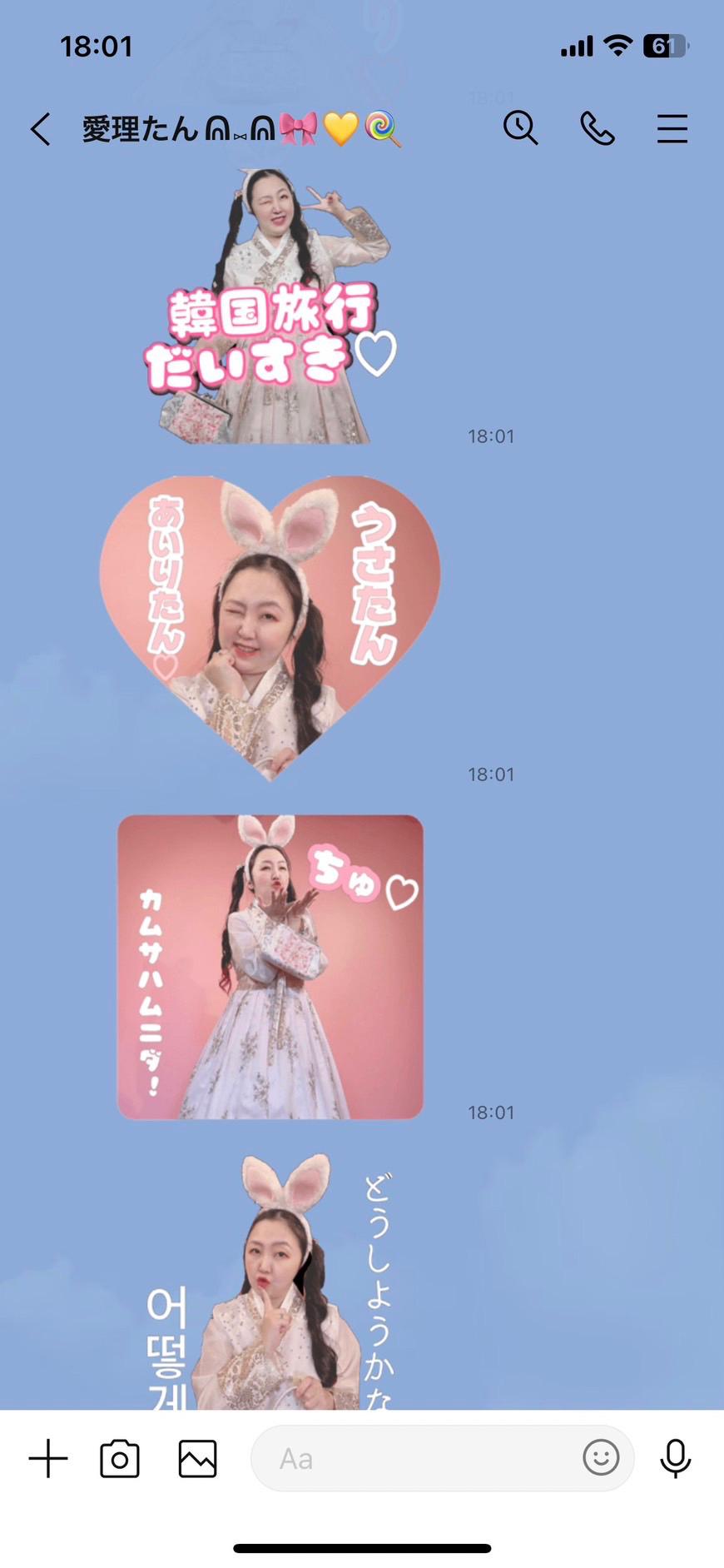Launch the camera from the chat bar
The image size is (724, 1568).
120,1458
